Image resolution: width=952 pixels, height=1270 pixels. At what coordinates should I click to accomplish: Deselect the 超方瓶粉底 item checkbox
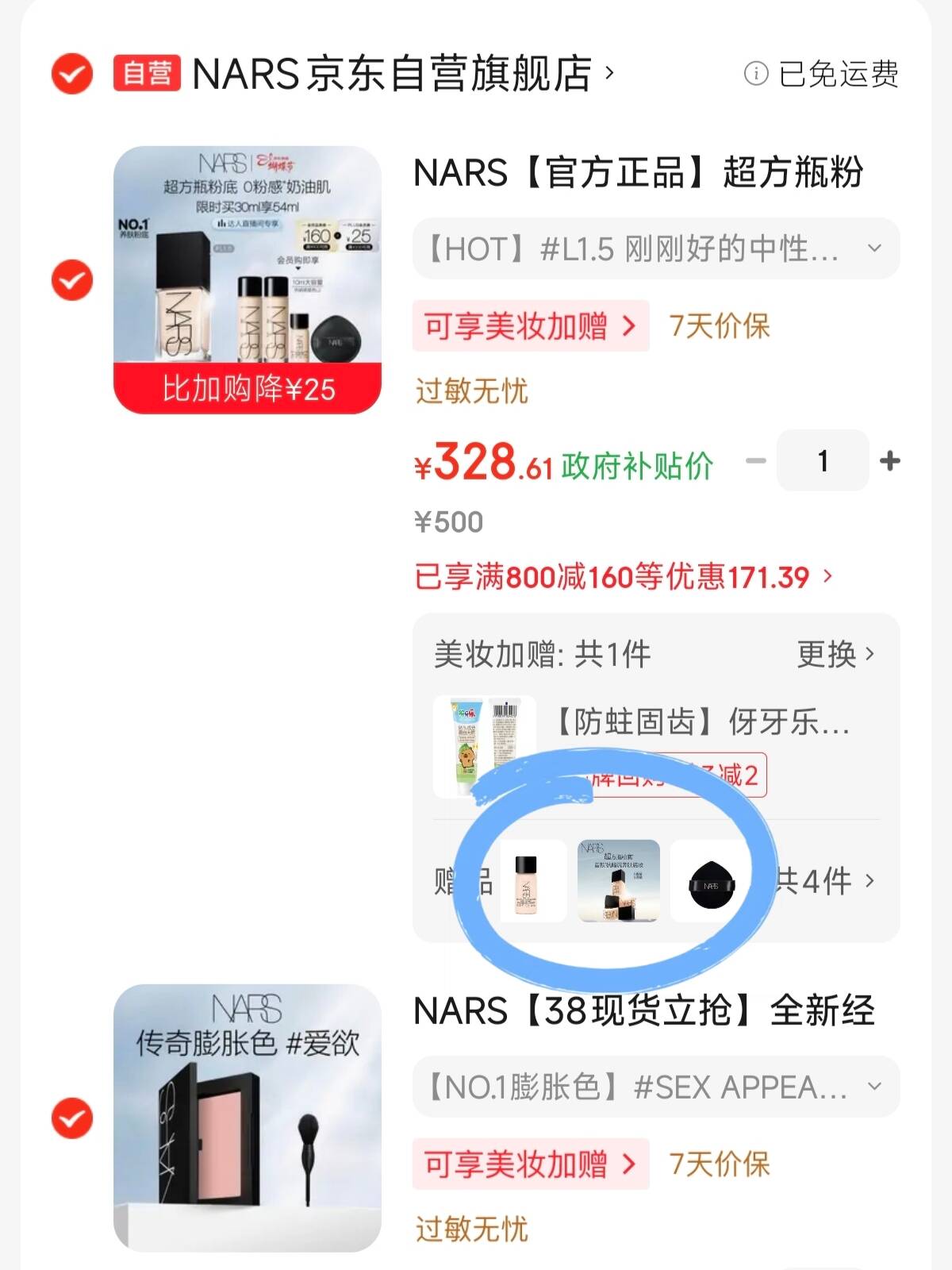(x=72, y=280)
